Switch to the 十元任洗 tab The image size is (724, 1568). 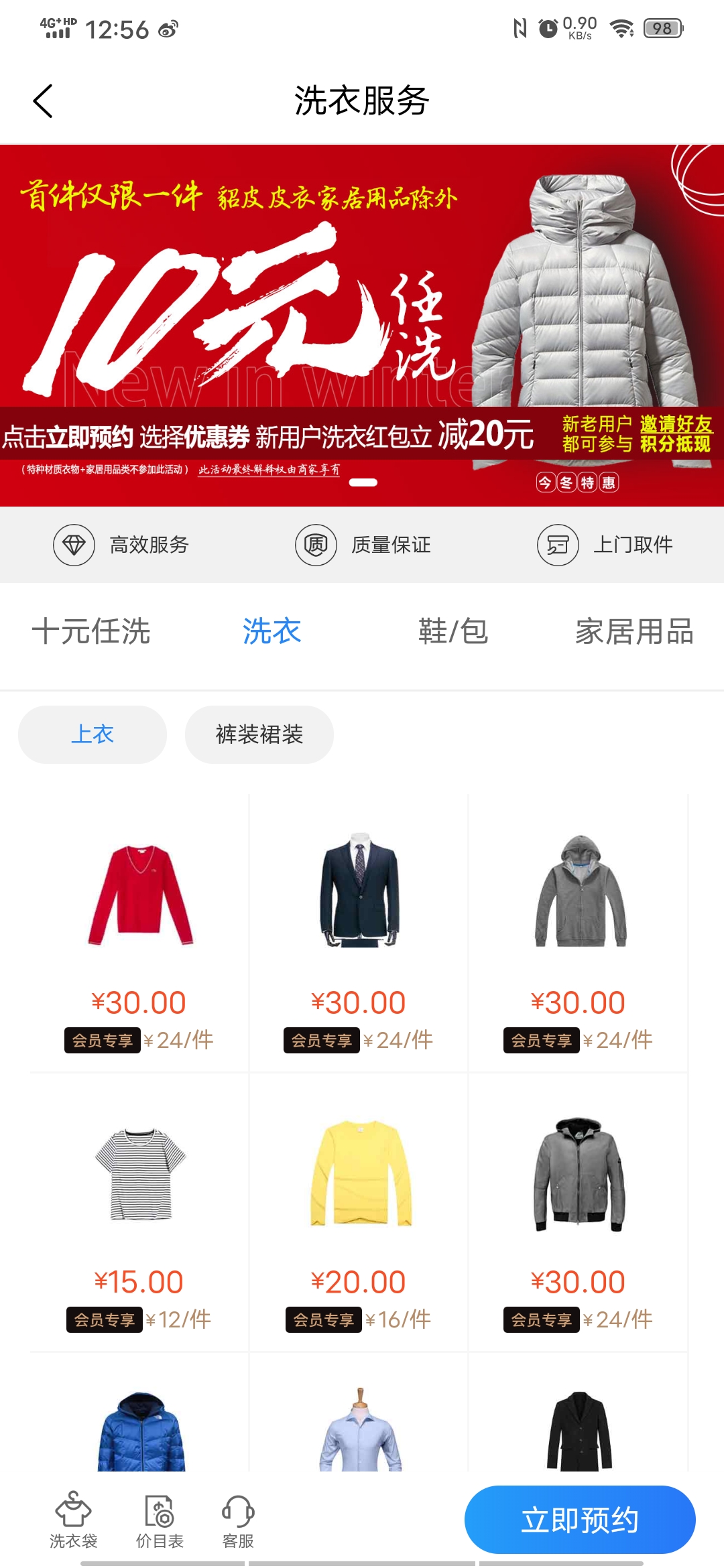[91, 631]
